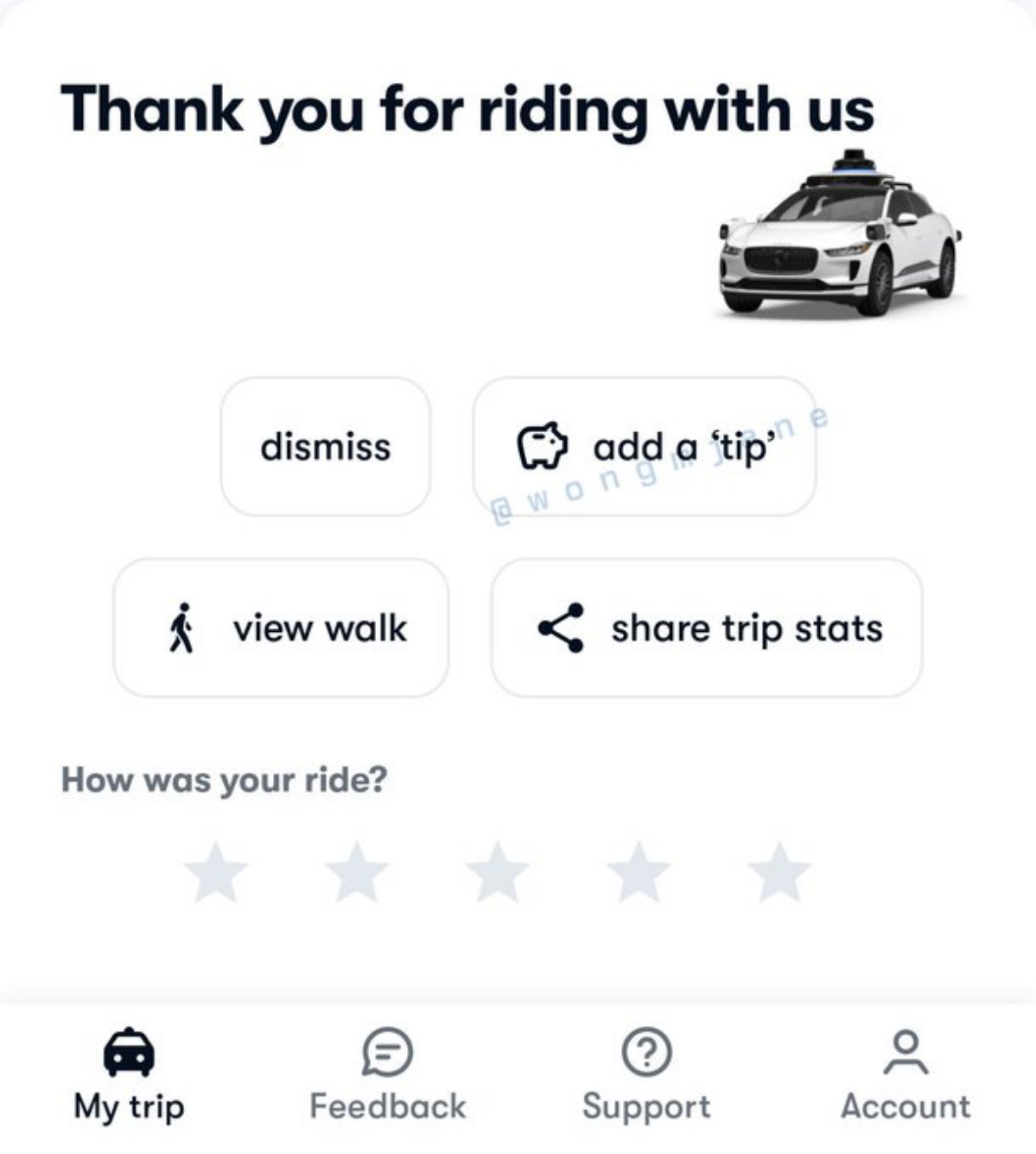Image resolution: width=1036 pixels, height=1154 pixels.
Task: Click the share network icon
Action: pyautogui.click(x=561, y=629)
